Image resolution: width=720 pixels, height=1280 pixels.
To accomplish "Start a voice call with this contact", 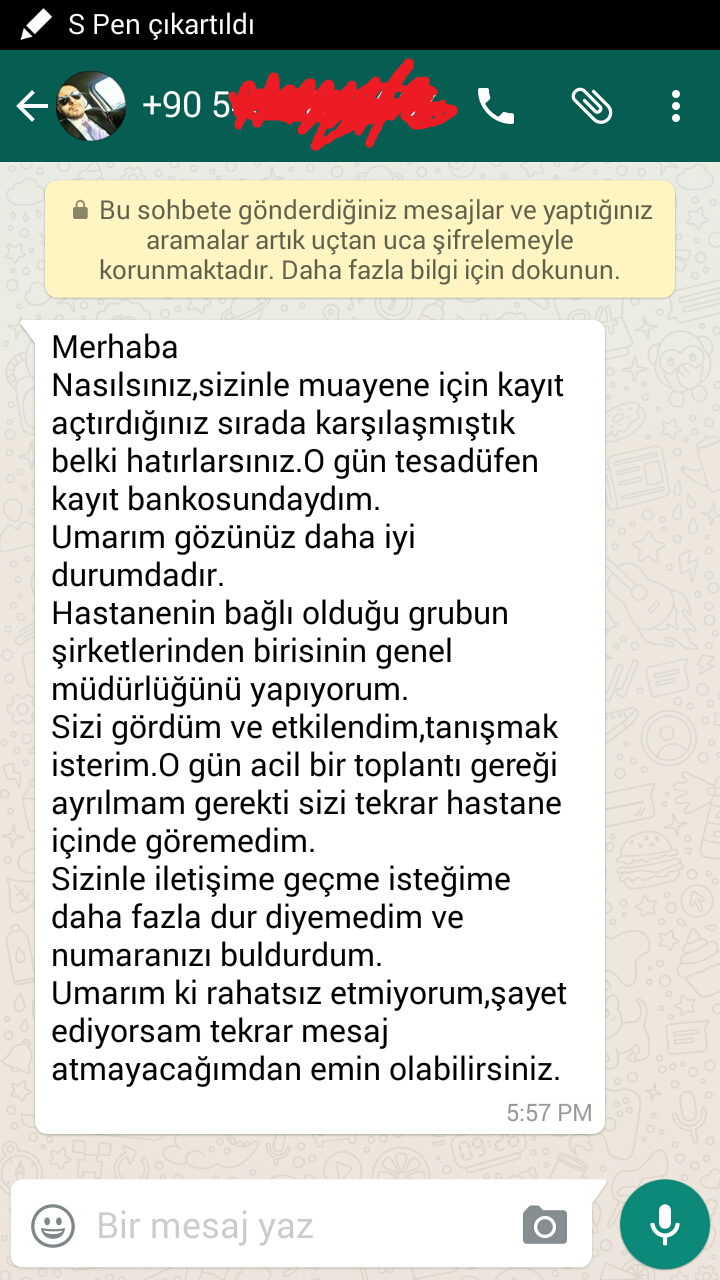I will (x=496, y=106).
